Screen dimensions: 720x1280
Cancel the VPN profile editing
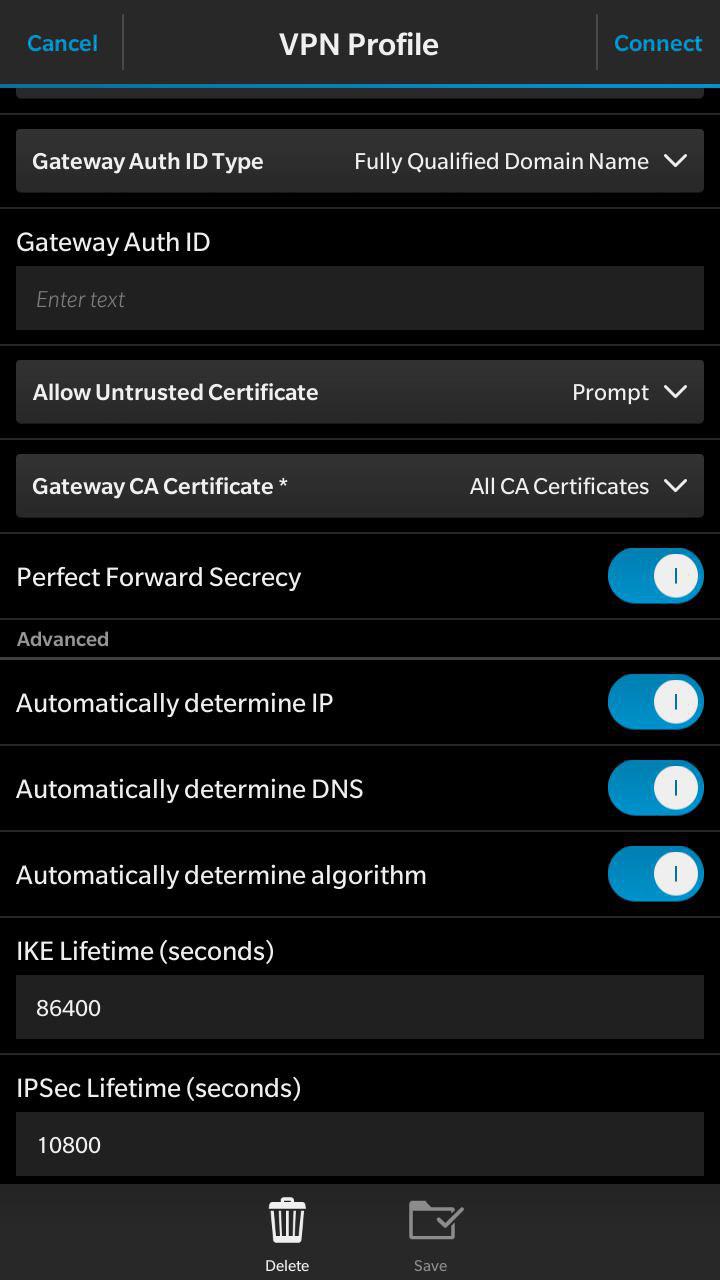(x=62, y=43)
